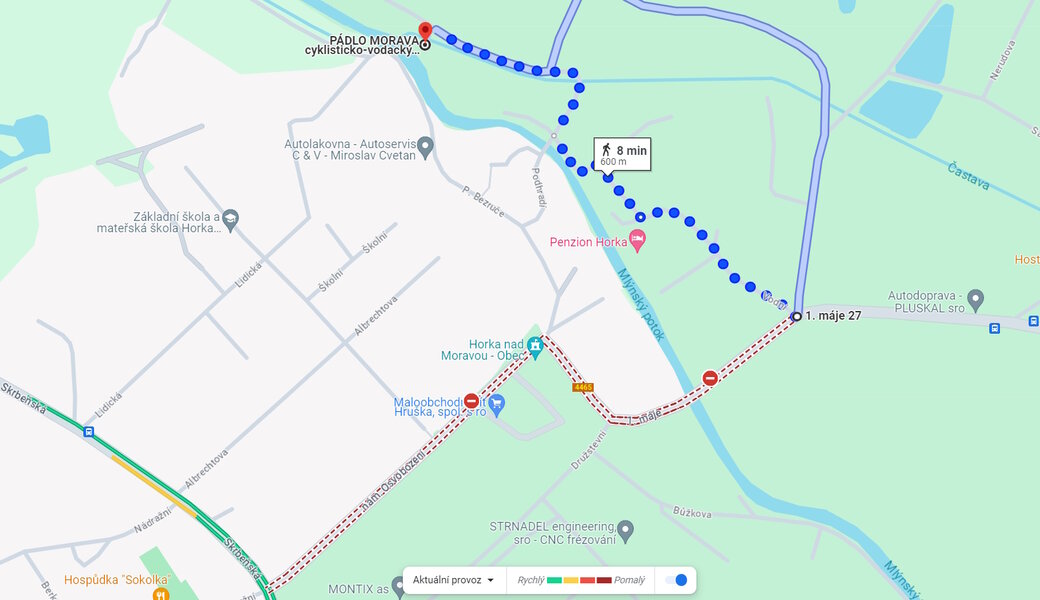This screenshot has width=1040, height=600.
Task: Tap Autodoprava PLUSKAL sro marker
Action: 976,298
